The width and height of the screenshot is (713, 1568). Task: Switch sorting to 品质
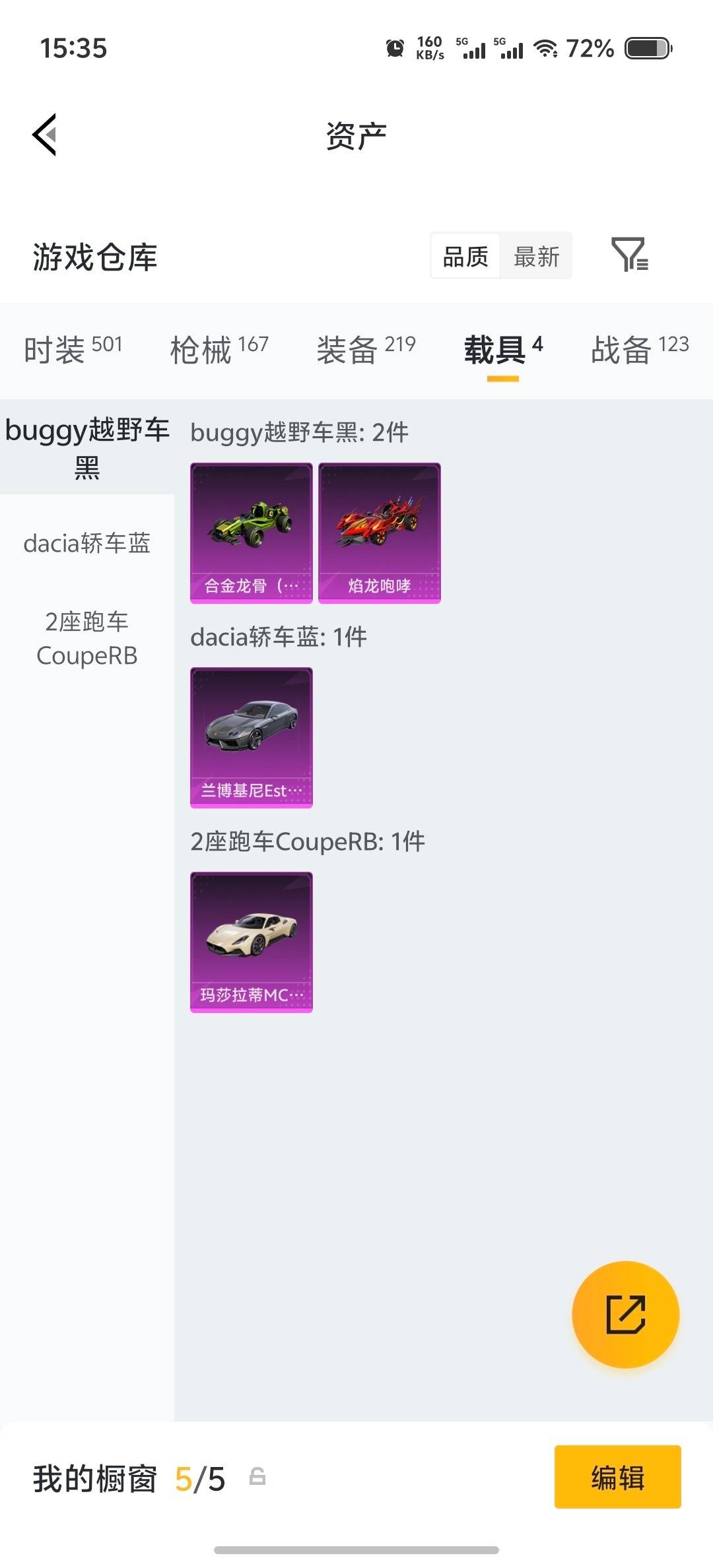point(464,256)
